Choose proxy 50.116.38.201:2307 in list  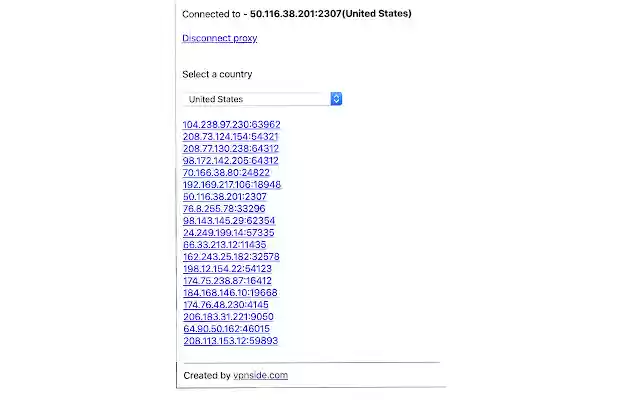[x=224, y=197]
